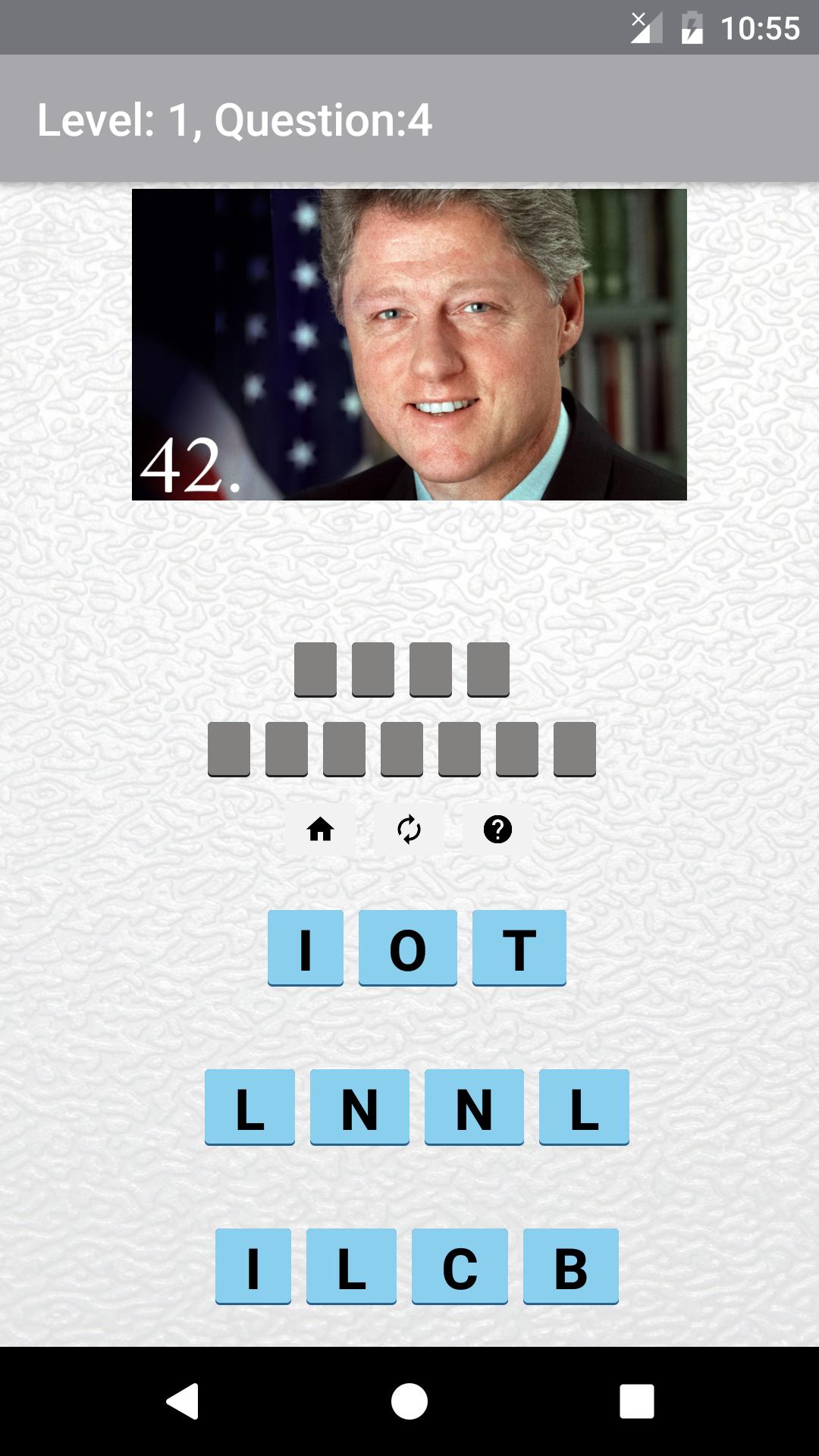
Task: Tap the I tile beside the O tile
Action: pos(306,948)
